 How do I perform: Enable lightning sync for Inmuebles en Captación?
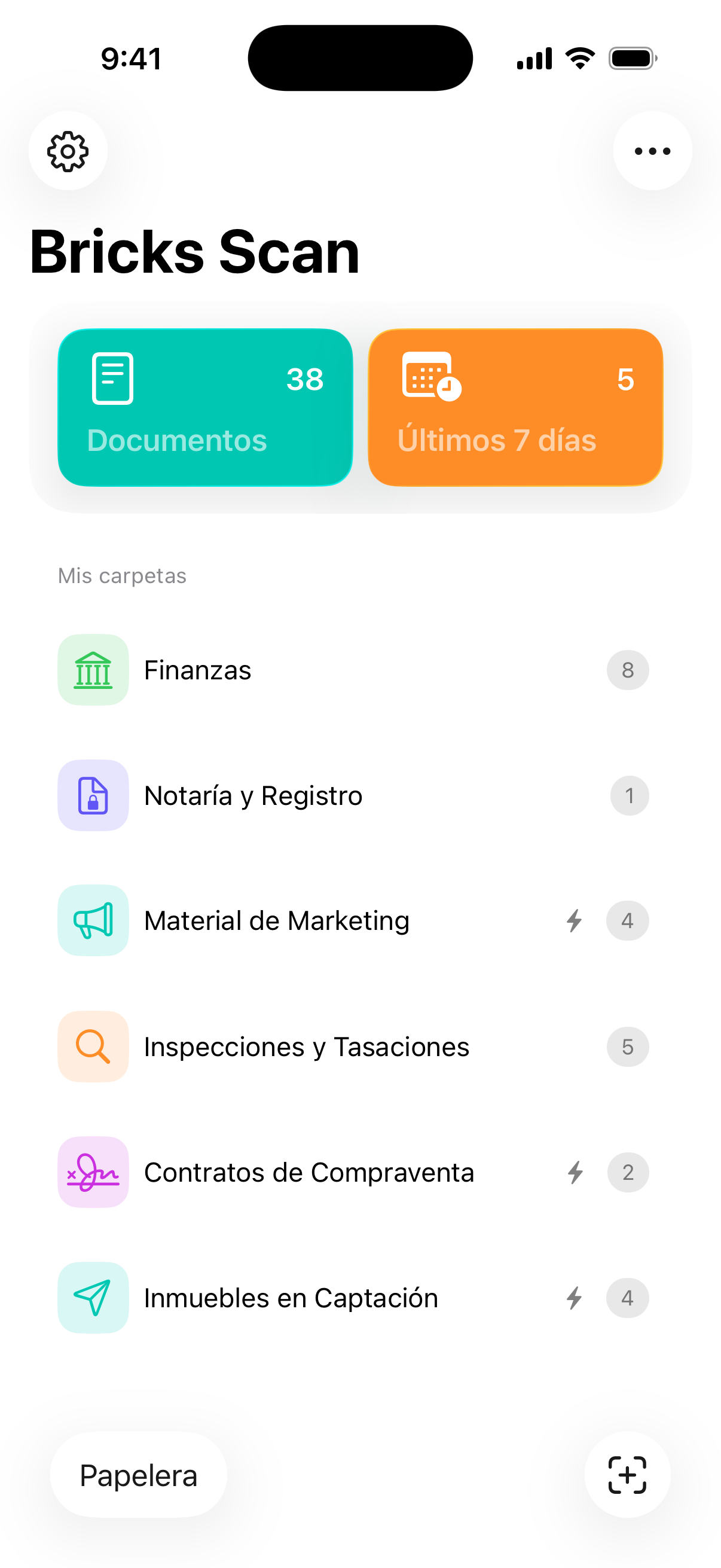pyautogui.click(x=575, y=1297)
